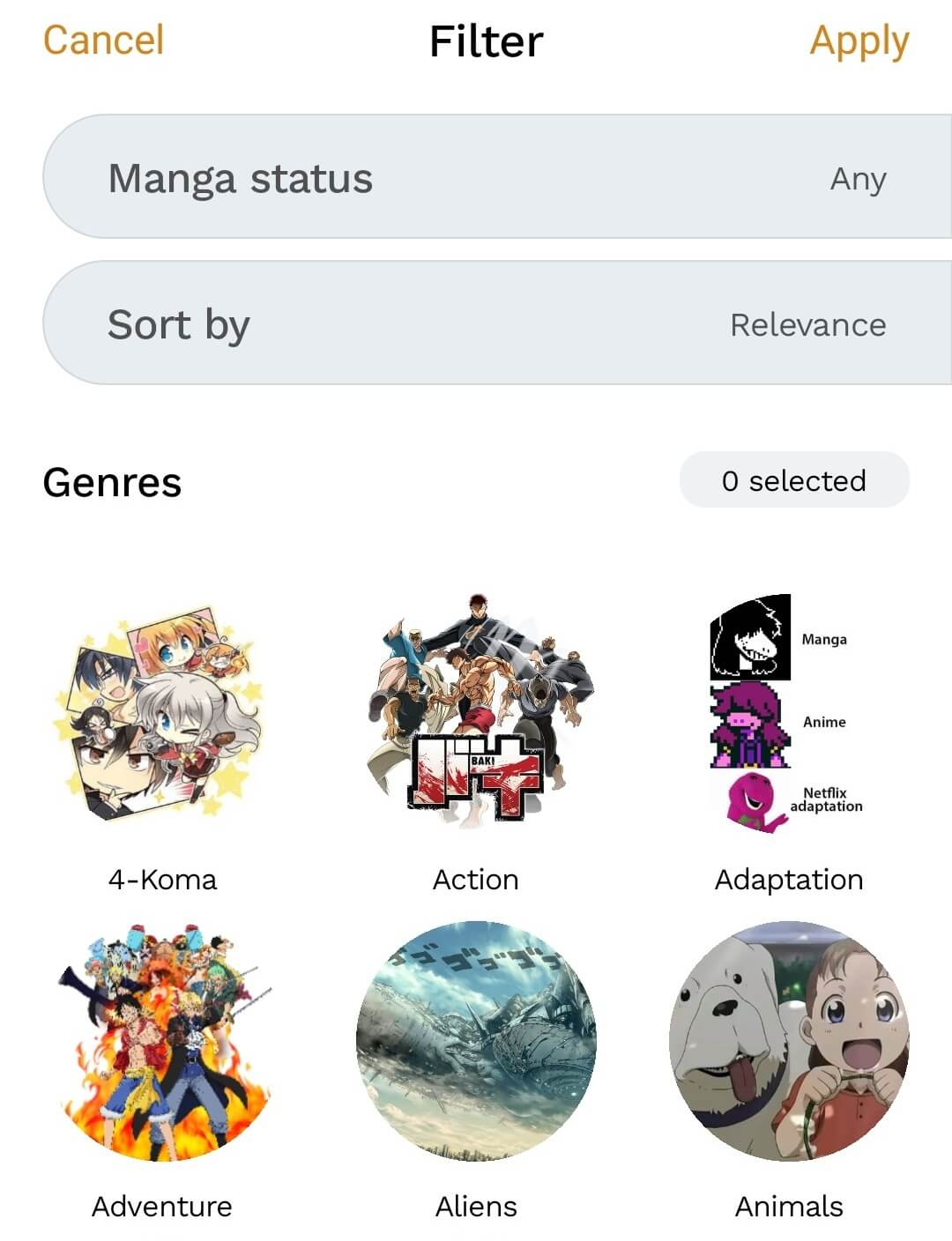The width and height of the screenshot is (952, 1241).
Task: Cancel the filter screen
Action: 103,41
